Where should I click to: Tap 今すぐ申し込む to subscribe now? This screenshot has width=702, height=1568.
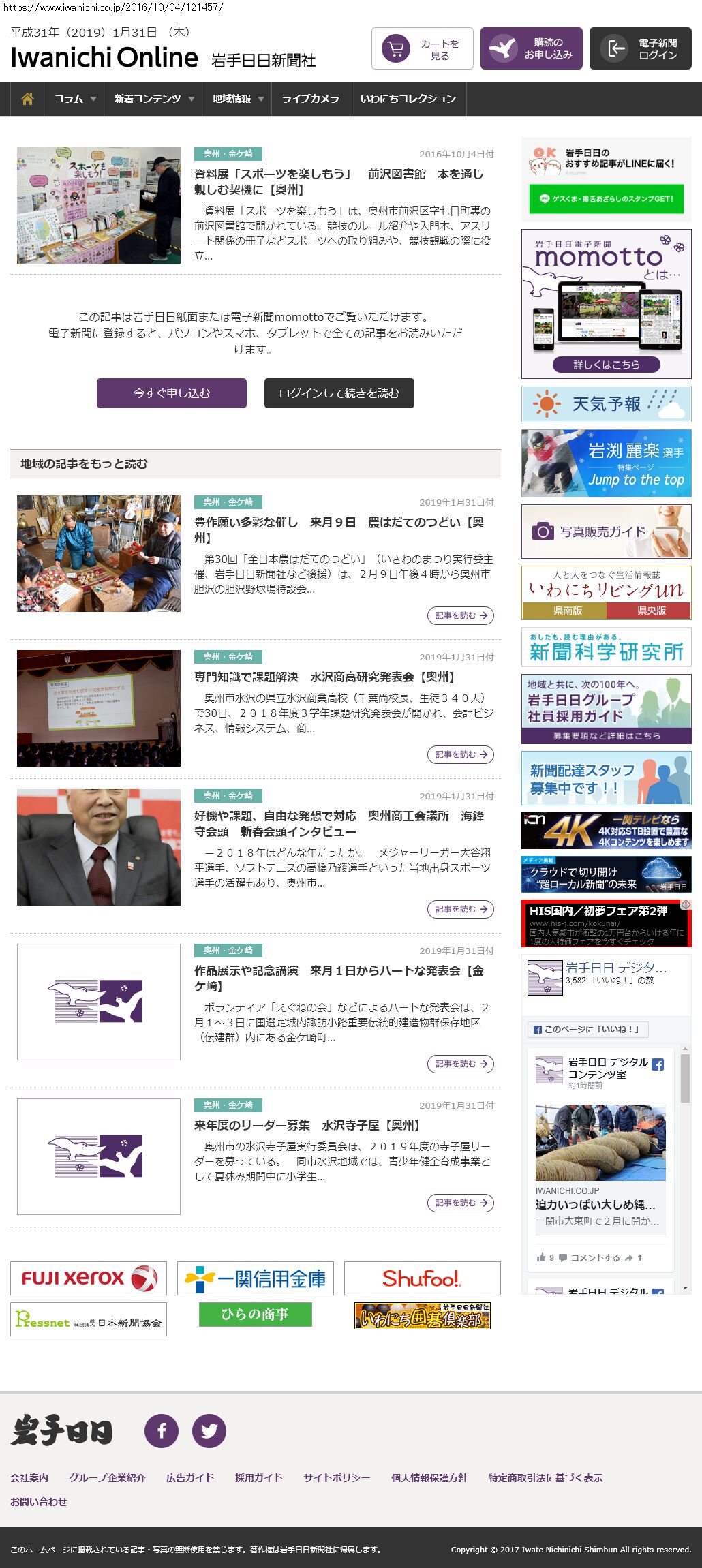172,393
